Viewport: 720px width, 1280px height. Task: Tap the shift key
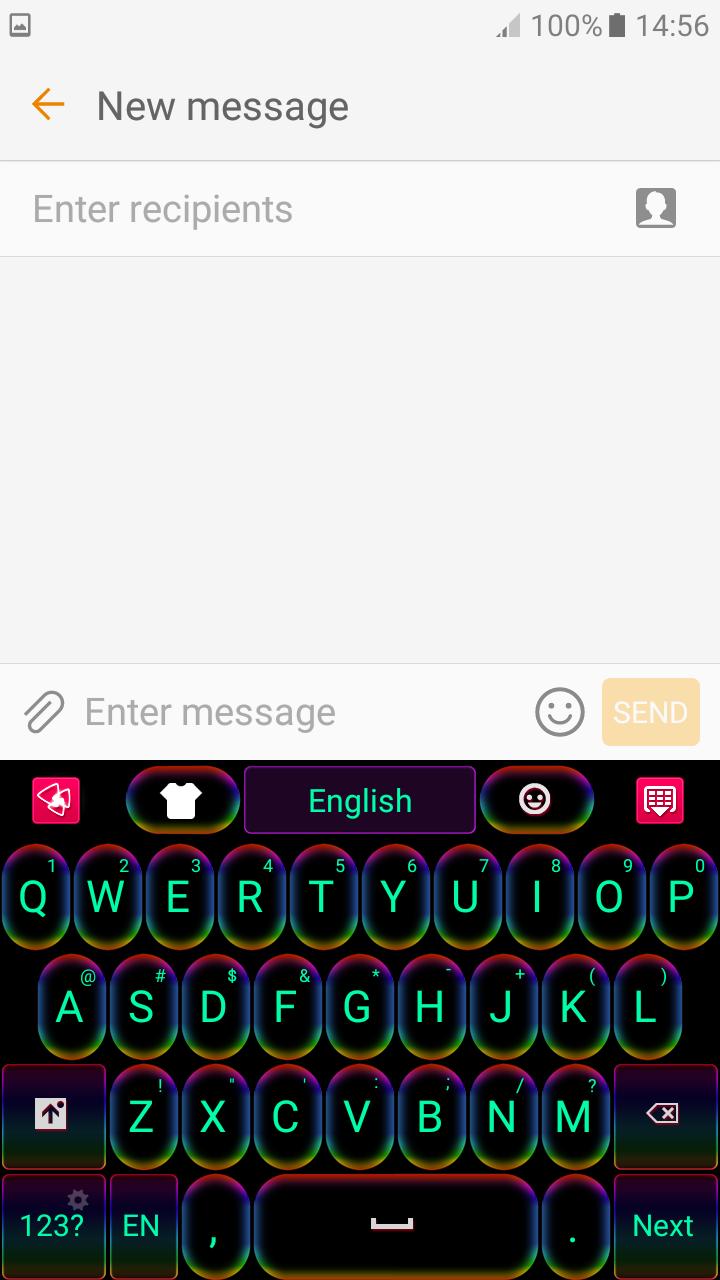coord(53,1115)
